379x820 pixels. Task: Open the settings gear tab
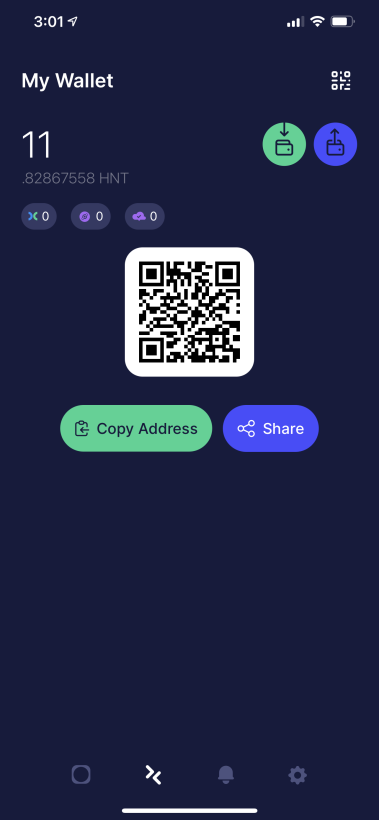297,775
